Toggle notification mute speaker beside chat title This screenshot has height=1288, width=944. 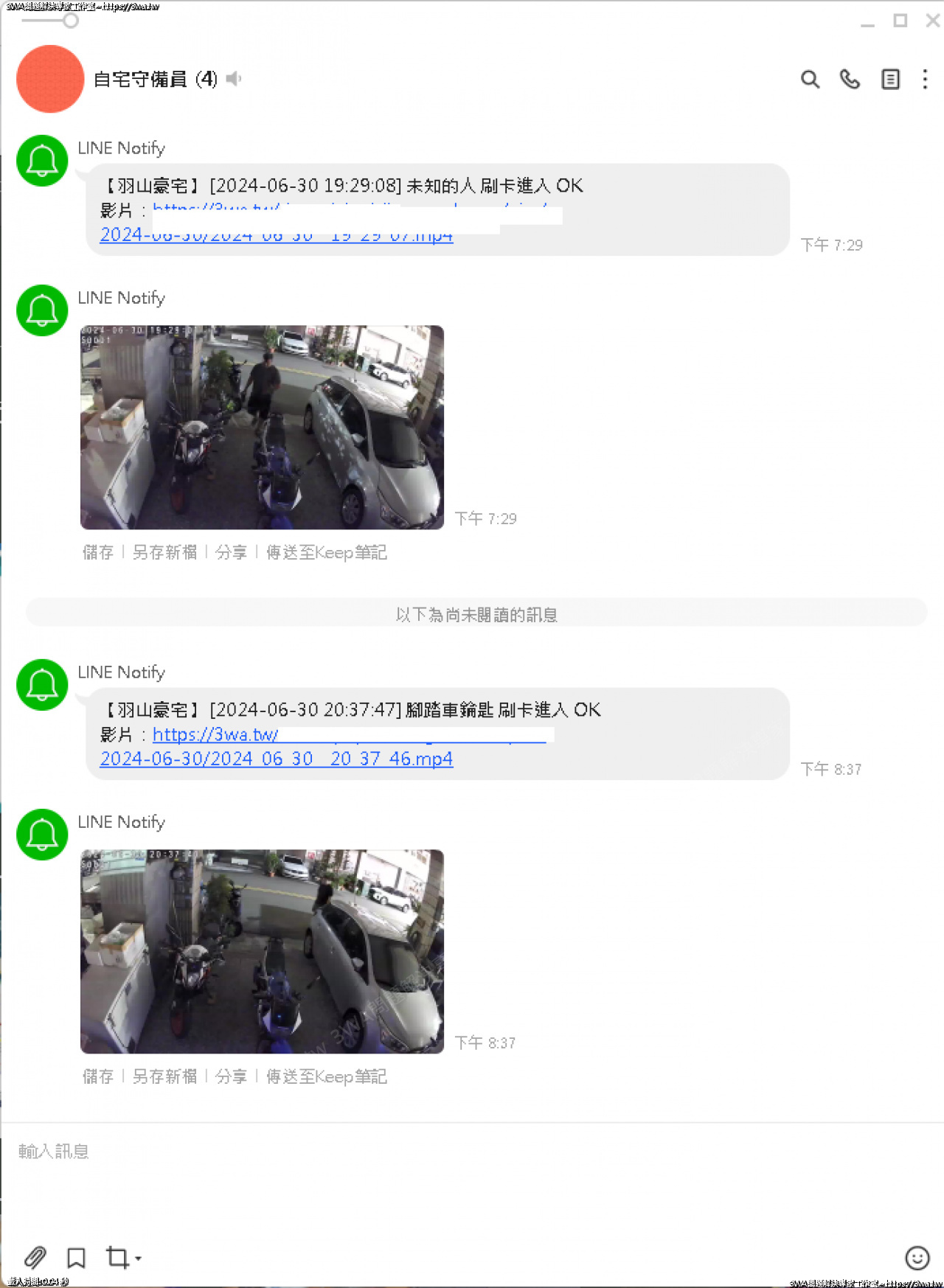click(x=232, y=78)
